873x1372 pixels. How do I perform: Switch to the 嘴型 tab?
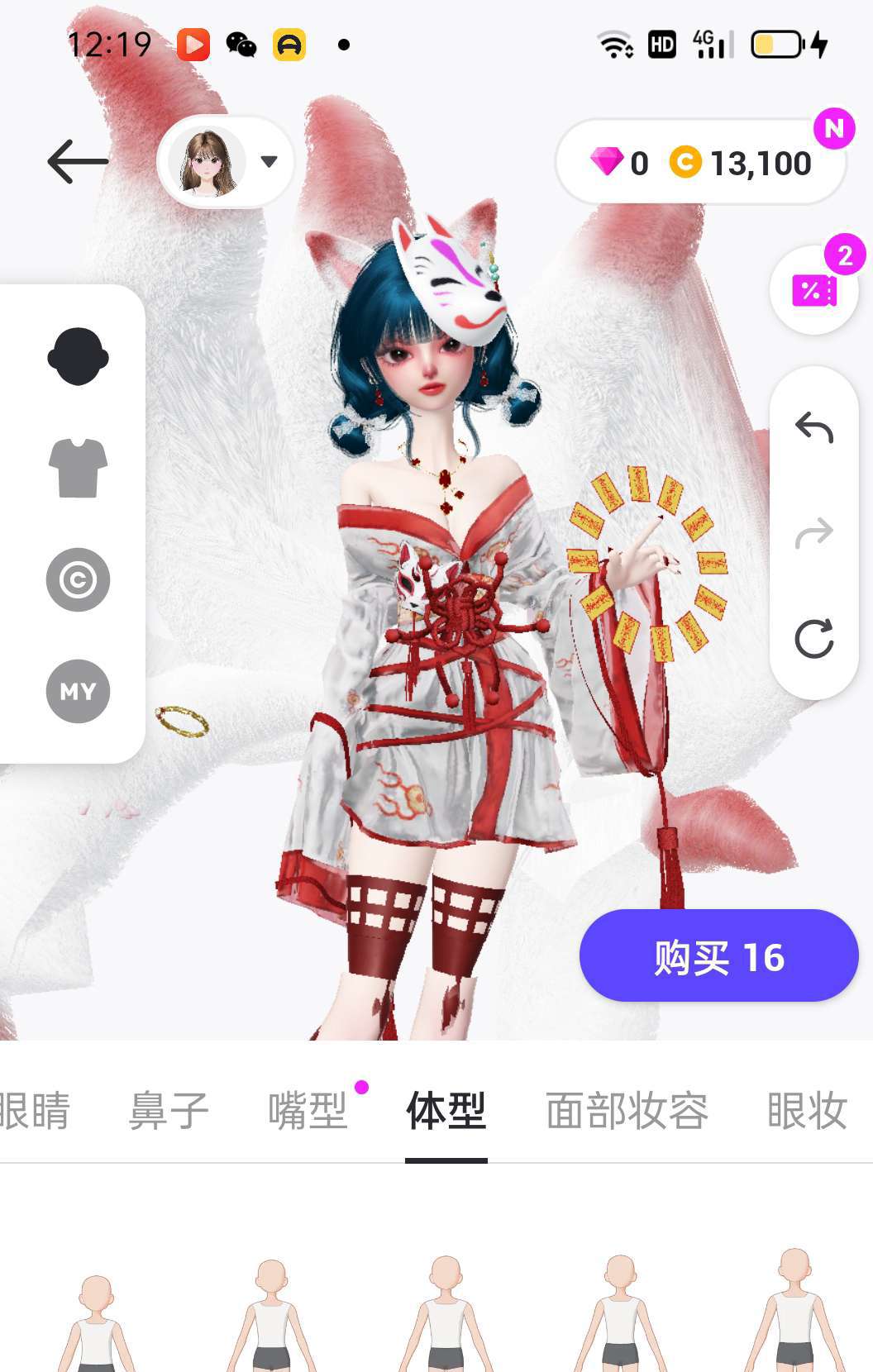pyautogui.click(x=308, y=1110)
